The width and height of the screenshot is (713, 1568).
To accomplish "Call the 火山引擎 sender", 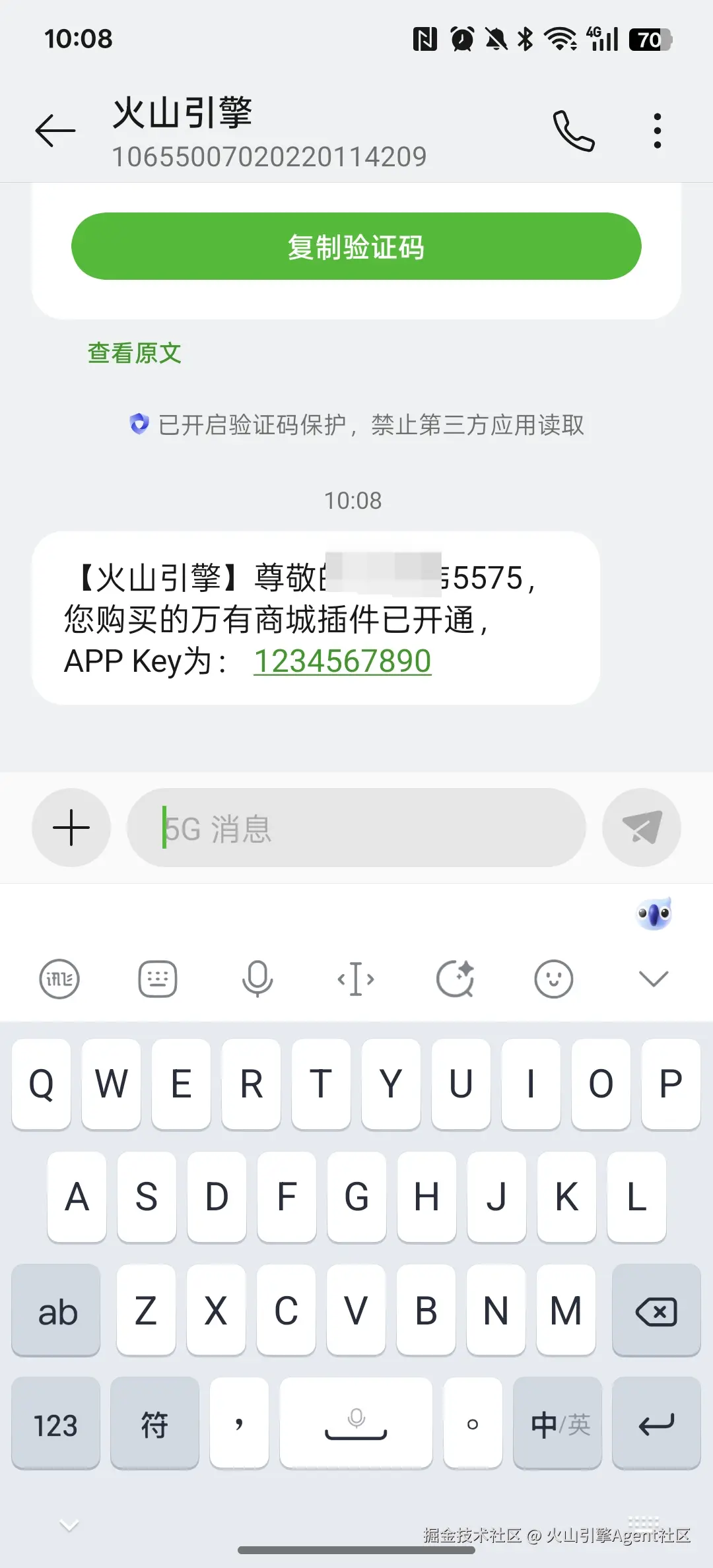I will point(573,131).
